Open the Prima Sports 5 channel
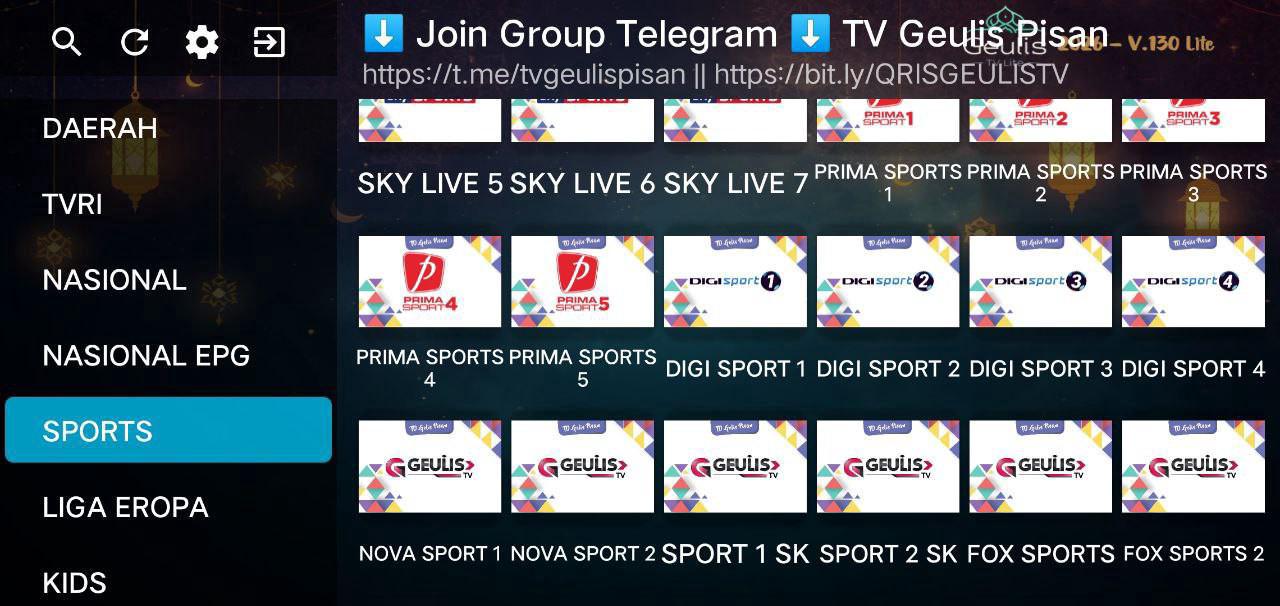This screenshot has height=606, width=1280. pyautogui.click(x=582, y=282)
